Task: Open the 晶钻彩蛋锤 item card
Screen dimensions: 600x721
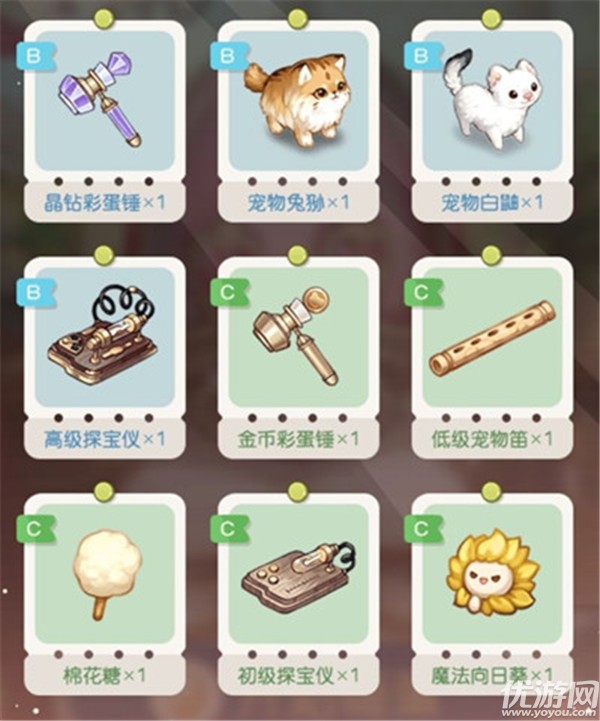Action: [x=104, y=110]
